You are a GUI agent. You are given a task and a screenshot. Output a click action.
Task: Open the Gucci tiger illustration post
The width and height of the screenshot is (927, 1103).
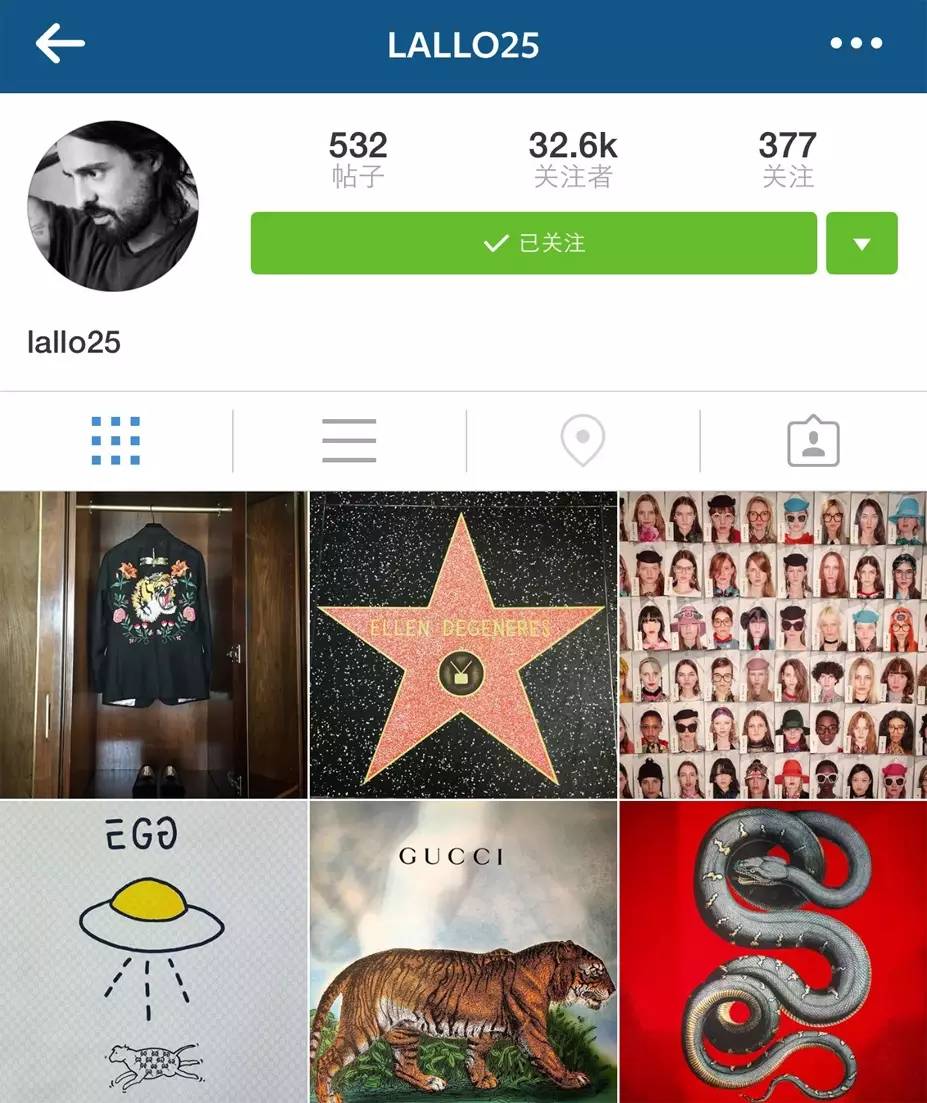(462, 951)
